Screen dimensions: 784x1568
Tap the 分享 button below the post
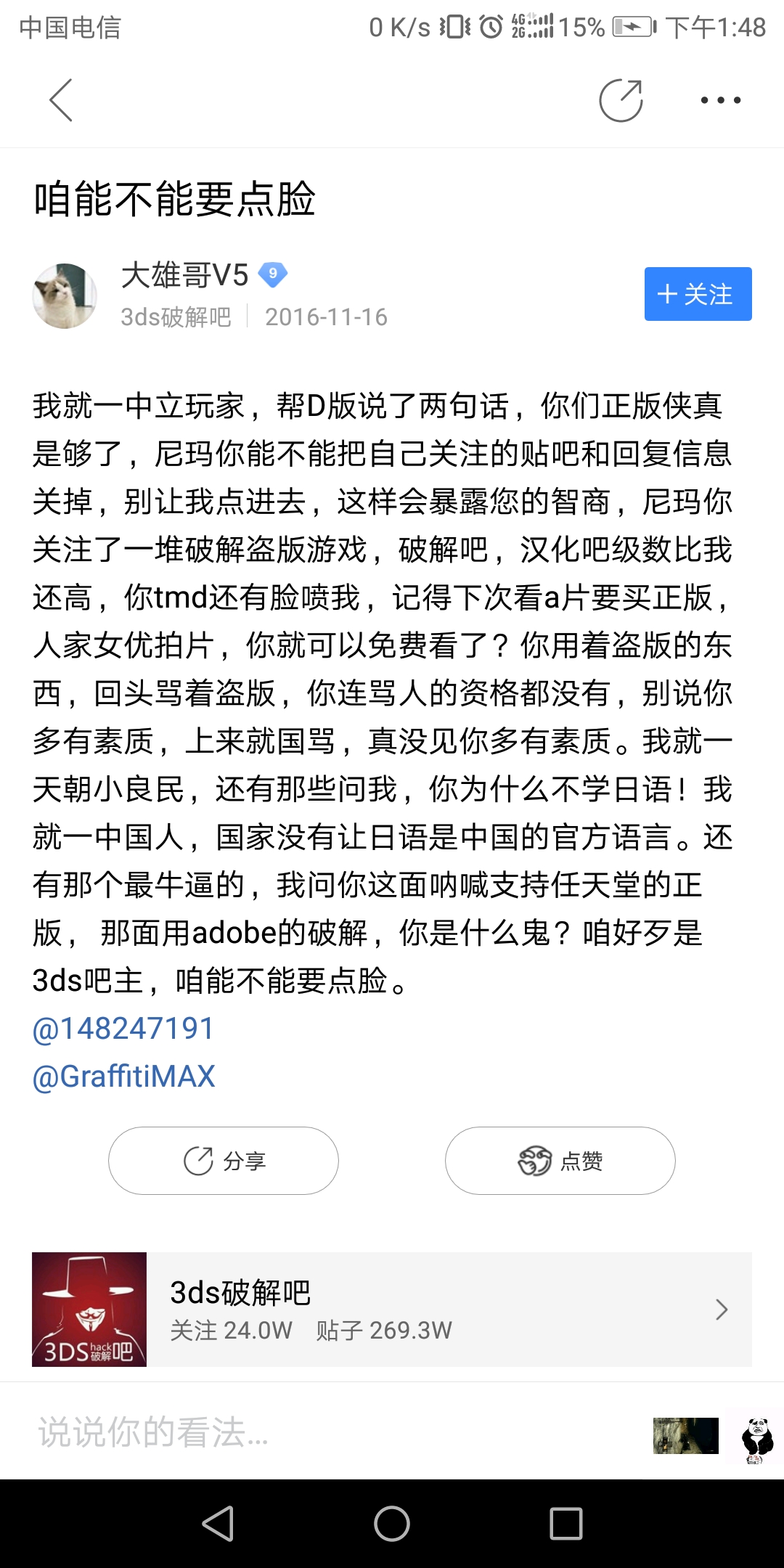pos(224,1161)
